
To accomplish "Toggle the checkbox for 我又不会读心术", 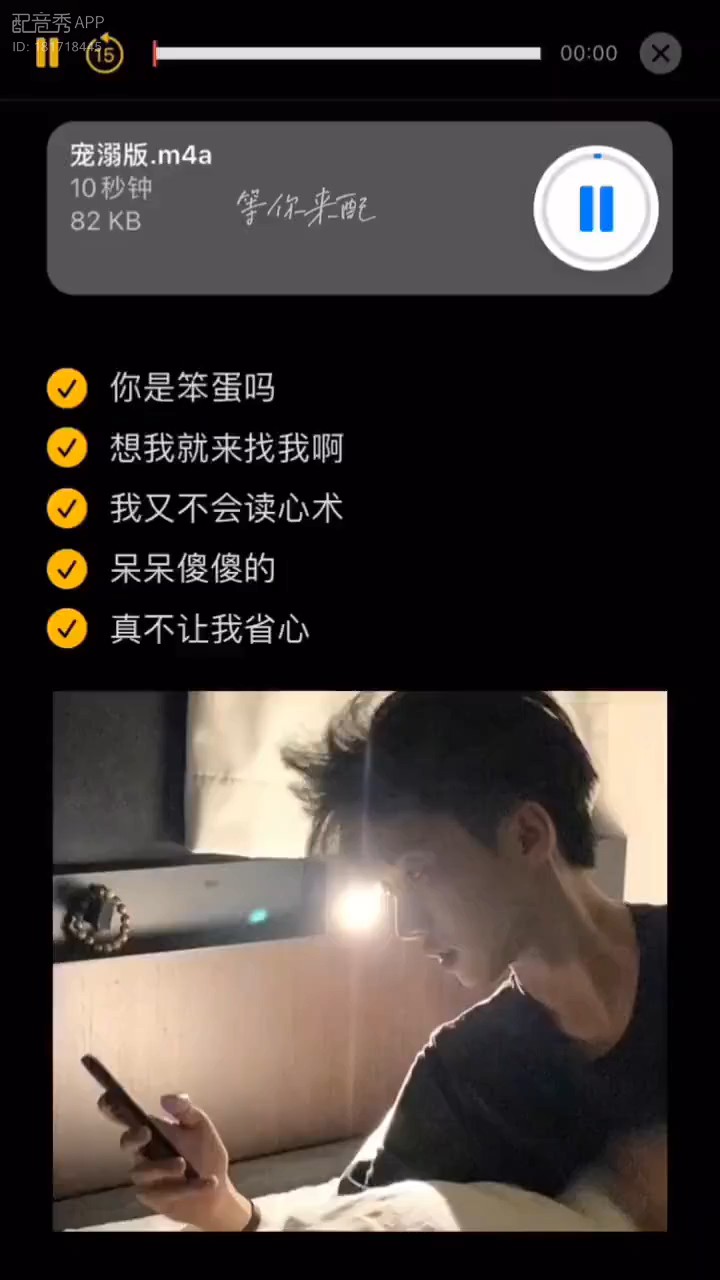I will [67, 508].
